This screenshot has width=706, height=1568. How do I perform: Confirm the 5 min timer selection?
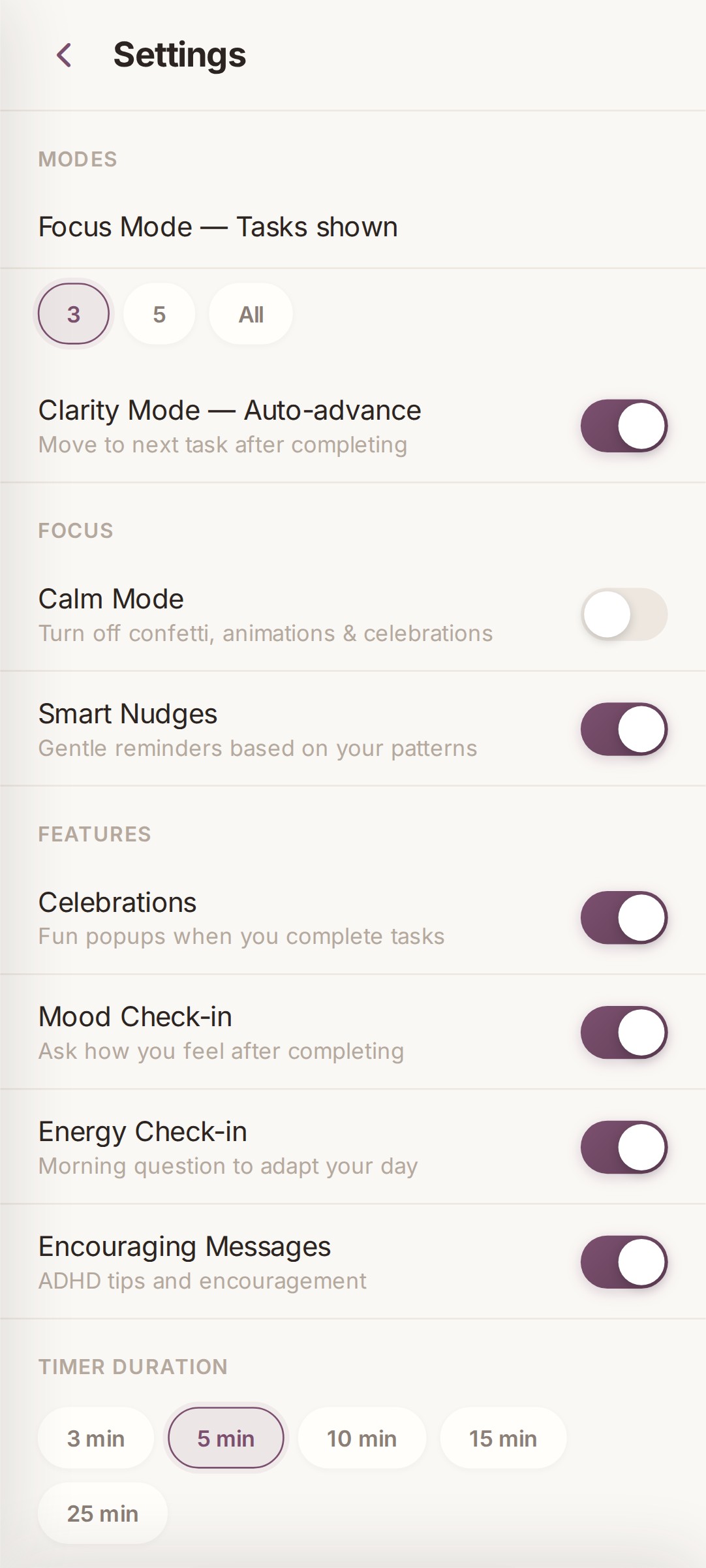(226, 1437)
